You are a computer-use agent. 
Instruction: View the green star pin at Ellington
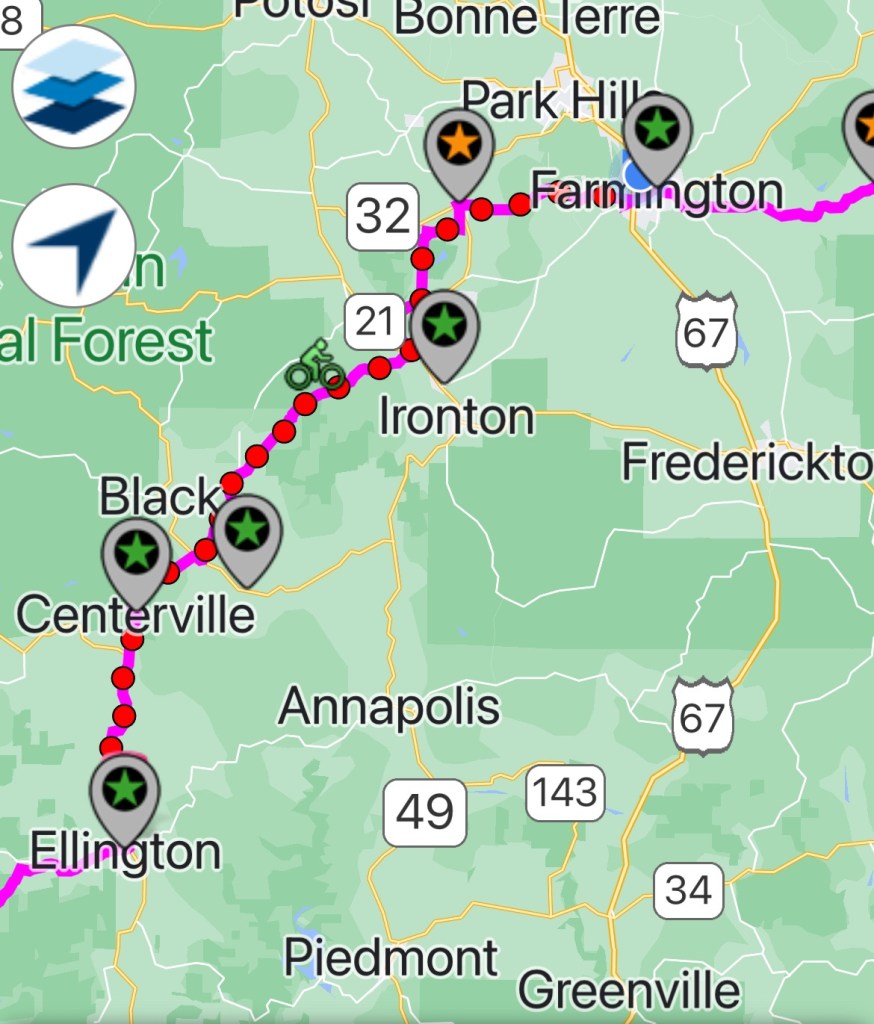pyautogui.click(x=125, y=790)
